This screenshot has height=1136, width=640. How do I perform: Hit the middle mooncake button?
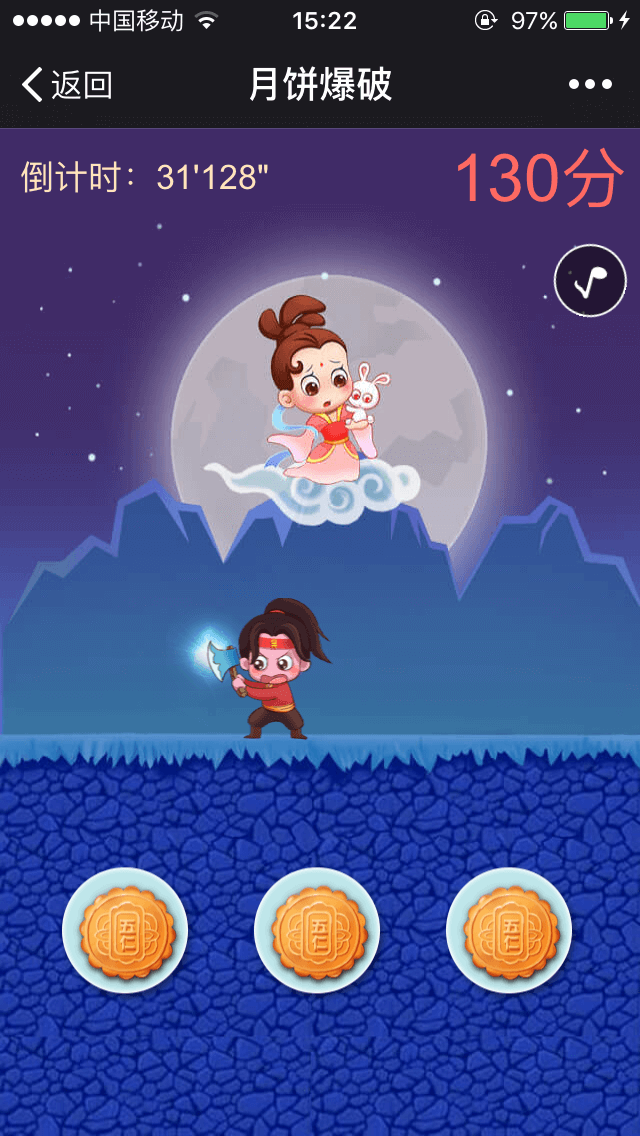(x=317, y=930)
